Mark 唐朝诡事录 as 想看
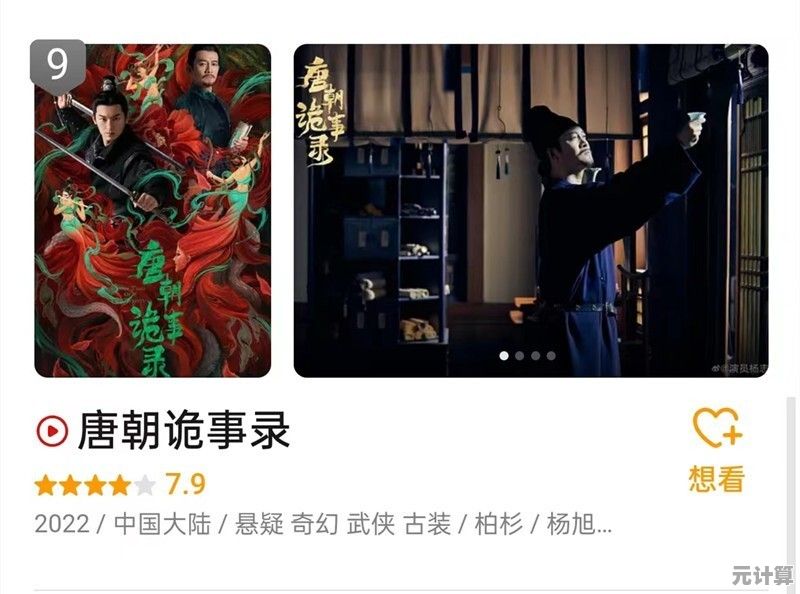The image size is (800, 594). [x=716, y=448]
